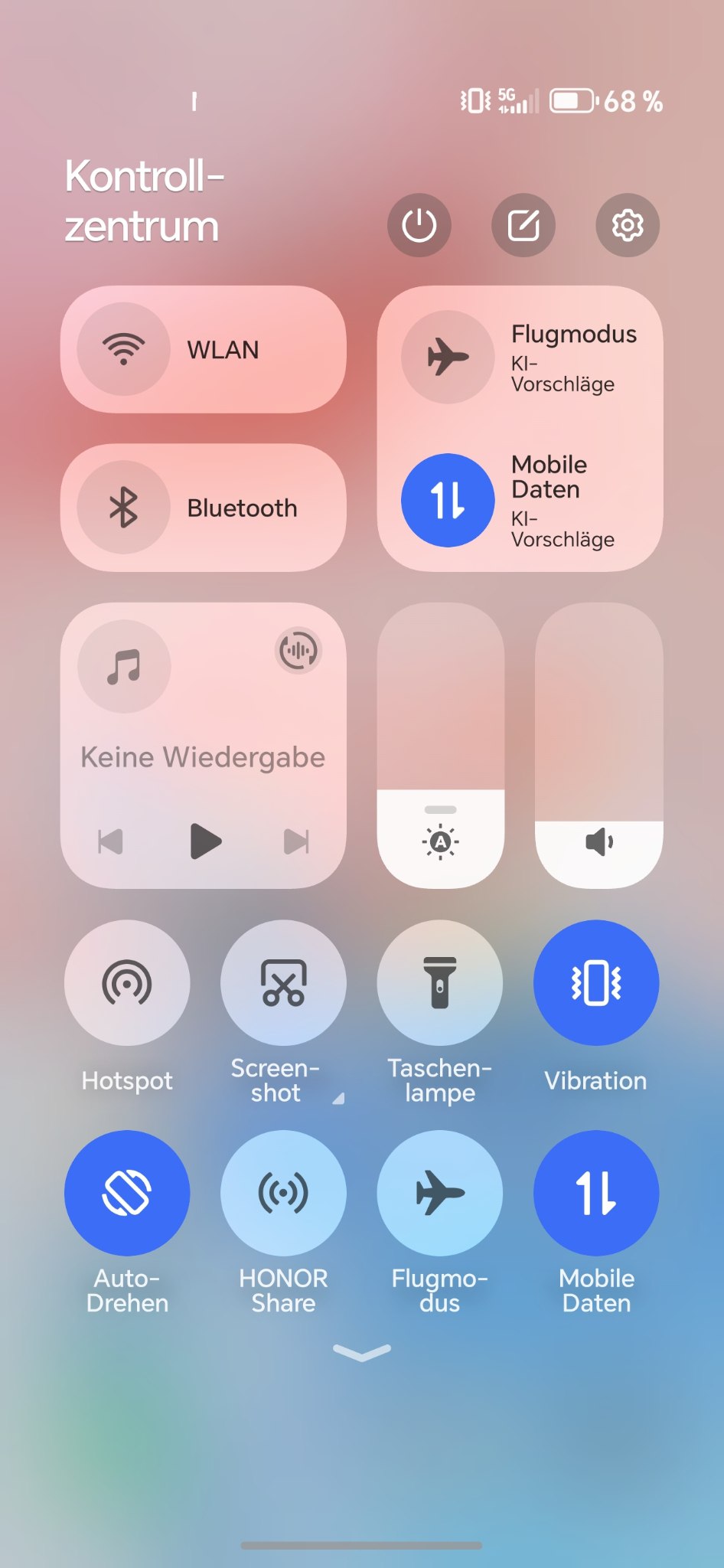Skip to the previous track

tap(111, 841)
